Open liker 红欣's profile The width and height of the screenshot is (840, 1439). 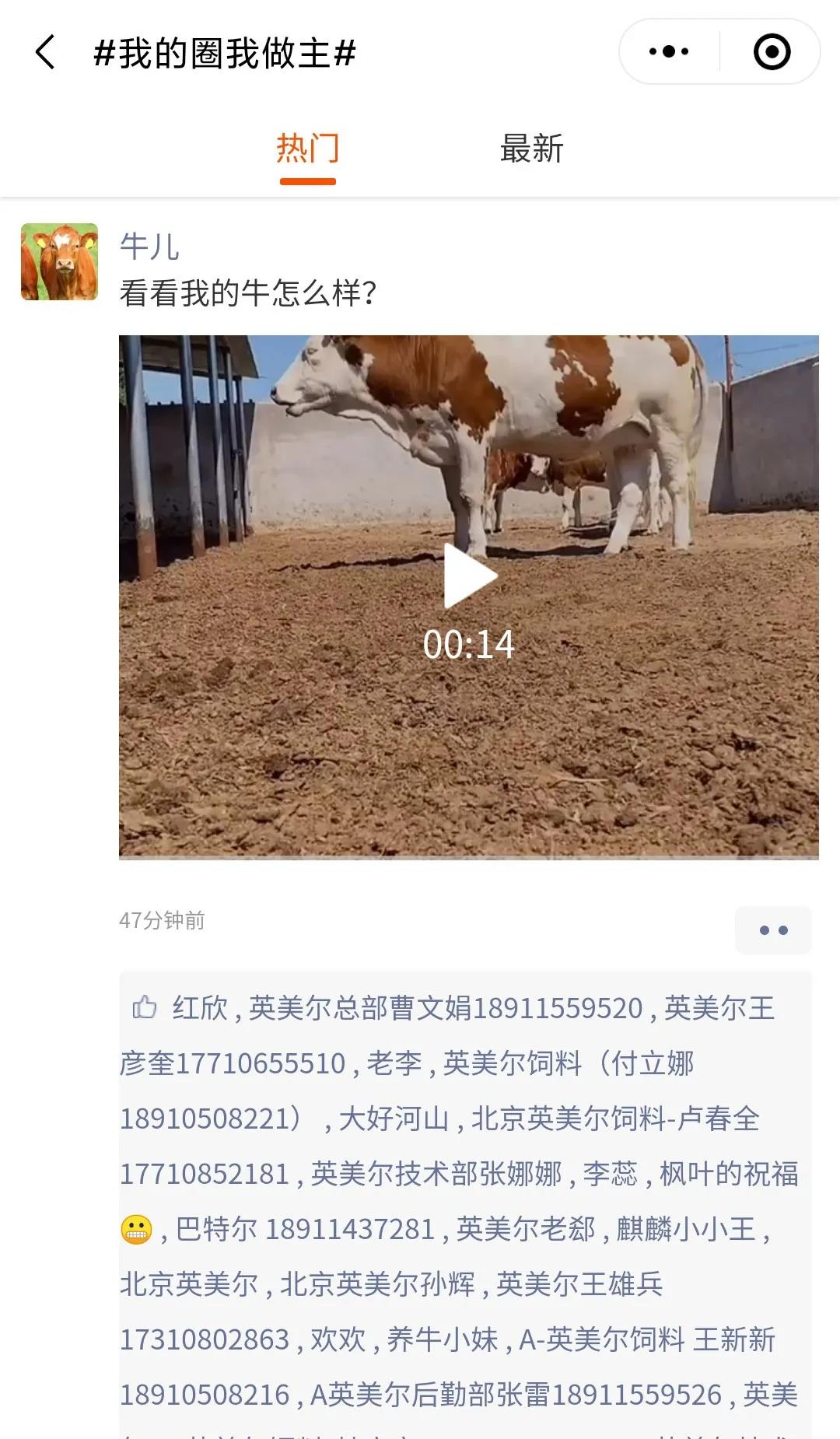200,1008
